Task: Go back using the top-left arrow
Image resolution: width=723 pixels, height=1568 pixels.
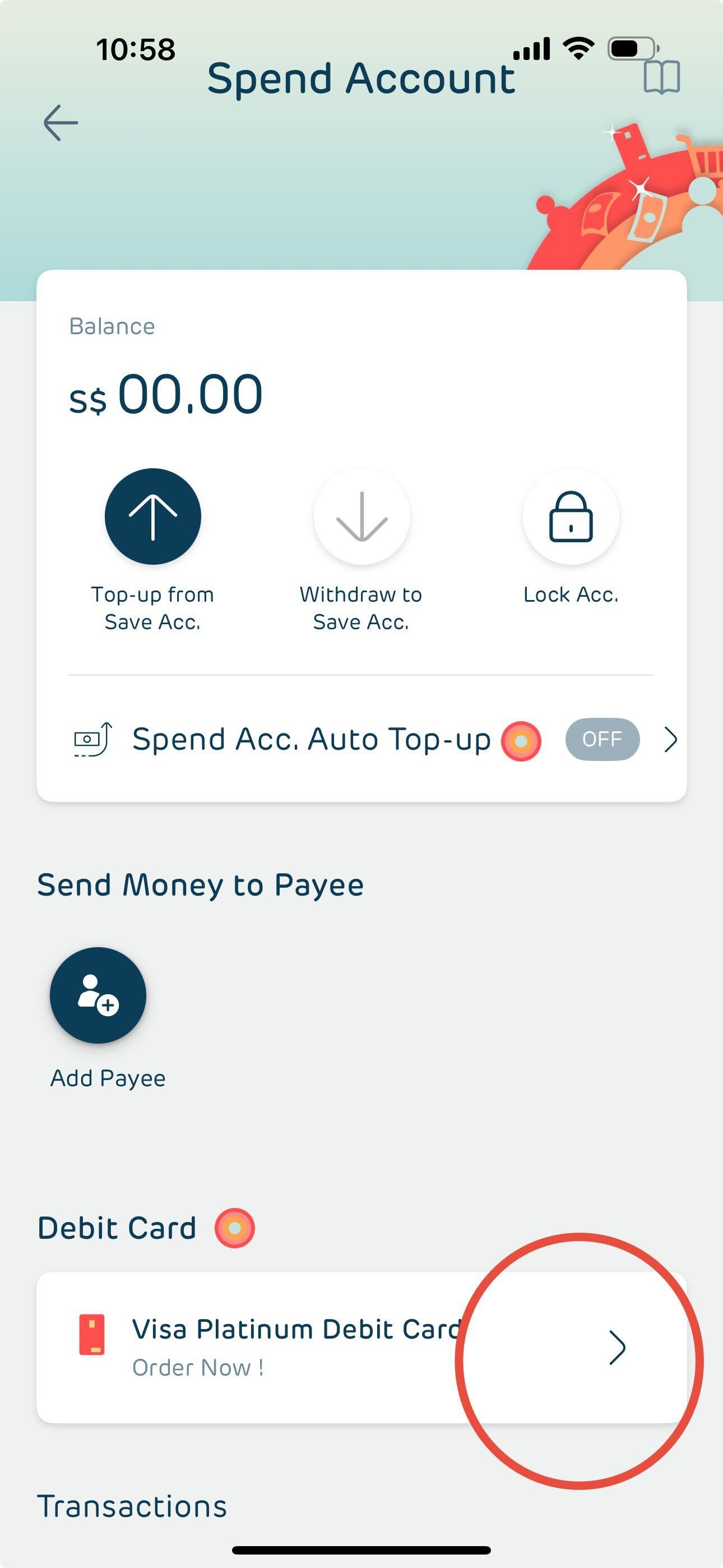Action: (61, 122)
